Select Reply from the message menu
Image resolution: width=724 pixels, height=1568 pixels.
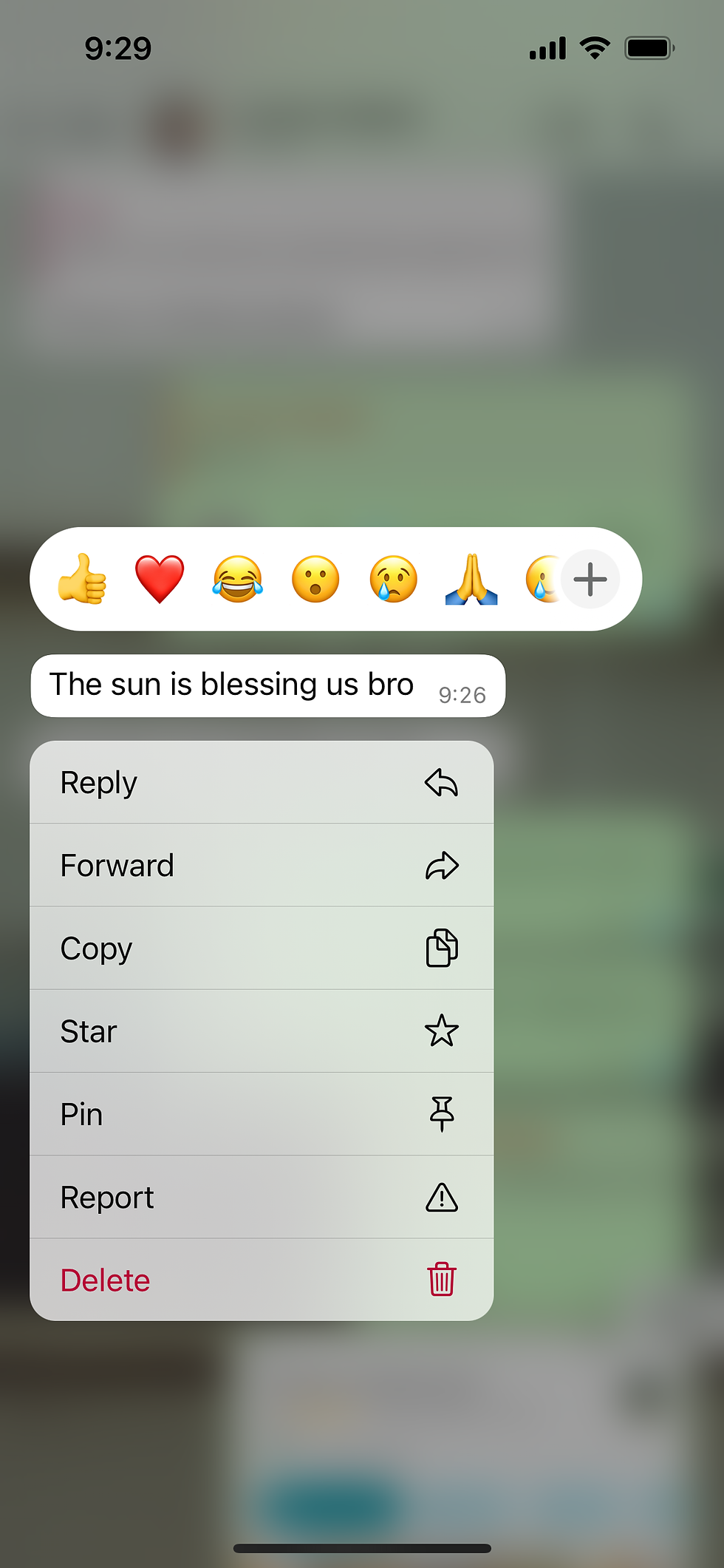click(262, 783)
